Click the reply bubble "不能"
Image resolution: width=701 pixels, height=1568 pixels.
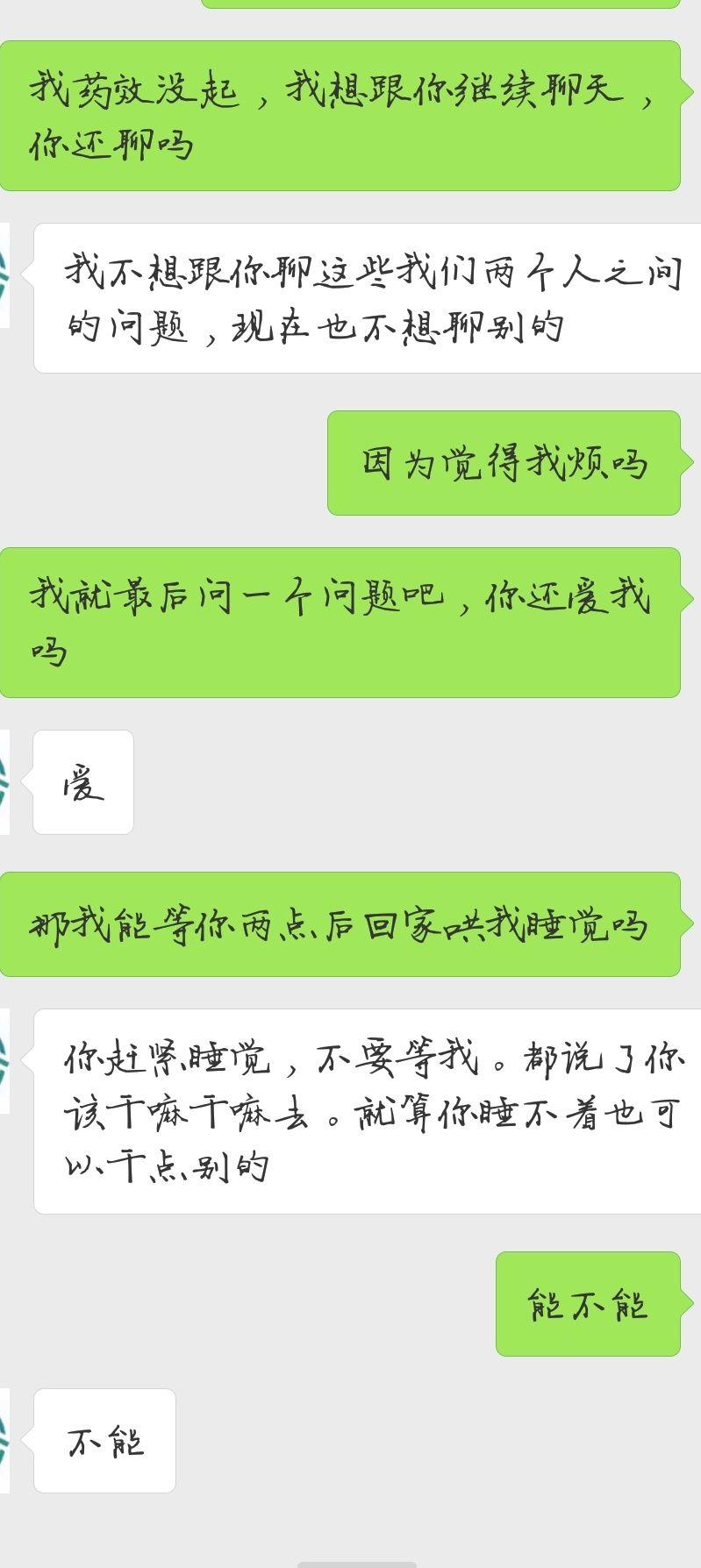coord(101,1438)
